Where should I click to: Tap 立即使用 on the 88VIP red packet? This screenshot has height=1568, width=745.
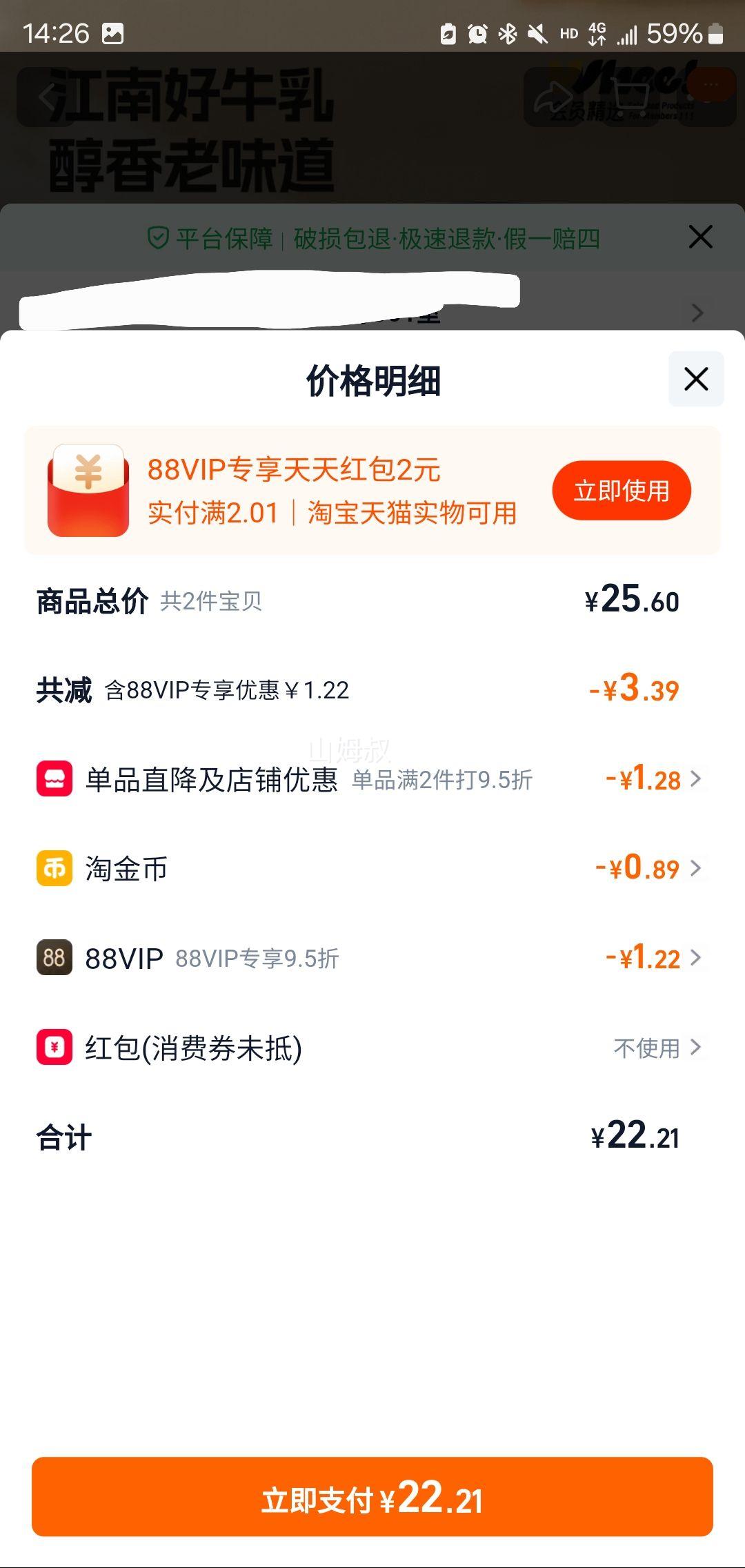coord(621,491)
